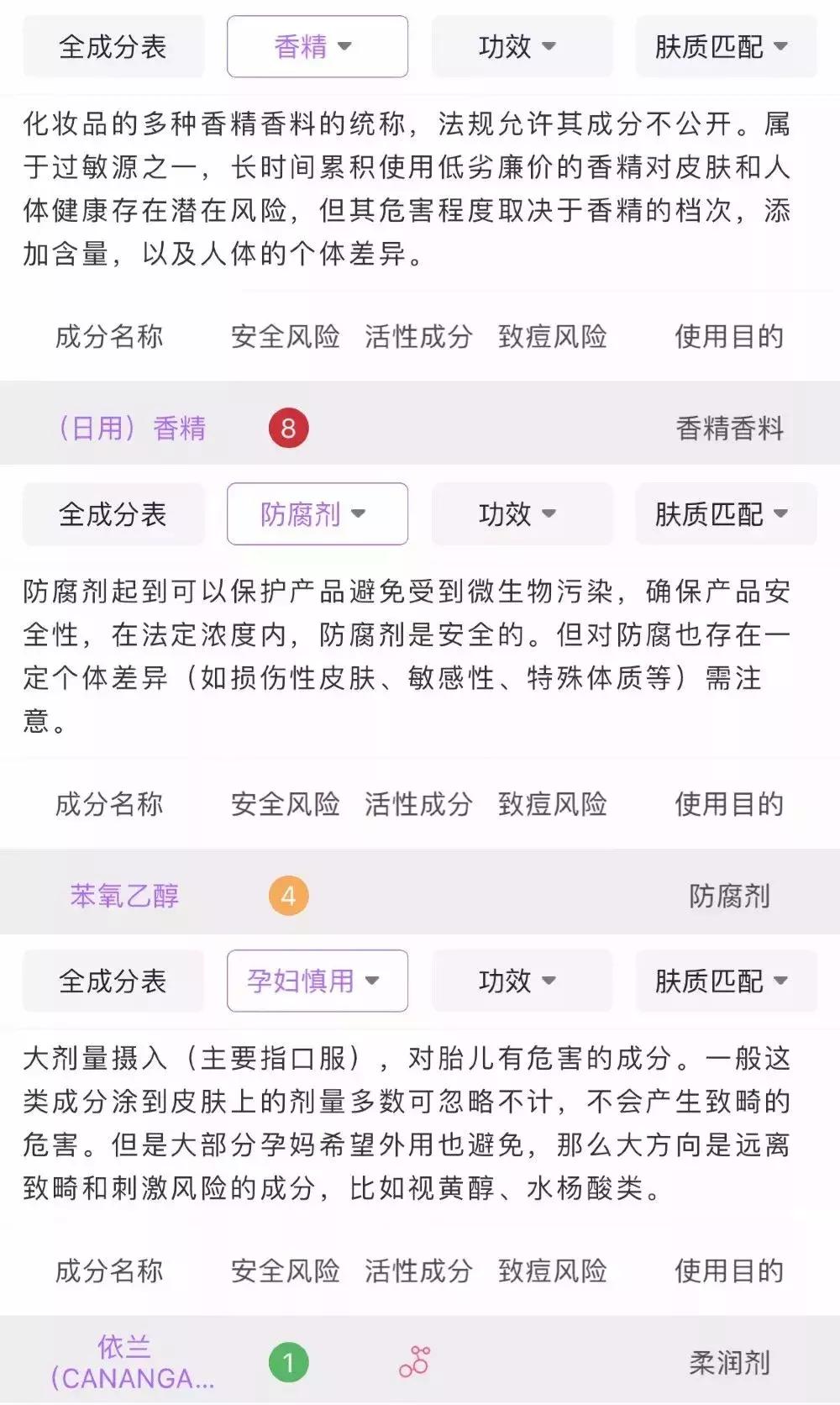Open the first 功效 filter dropdown

(521, 46)
